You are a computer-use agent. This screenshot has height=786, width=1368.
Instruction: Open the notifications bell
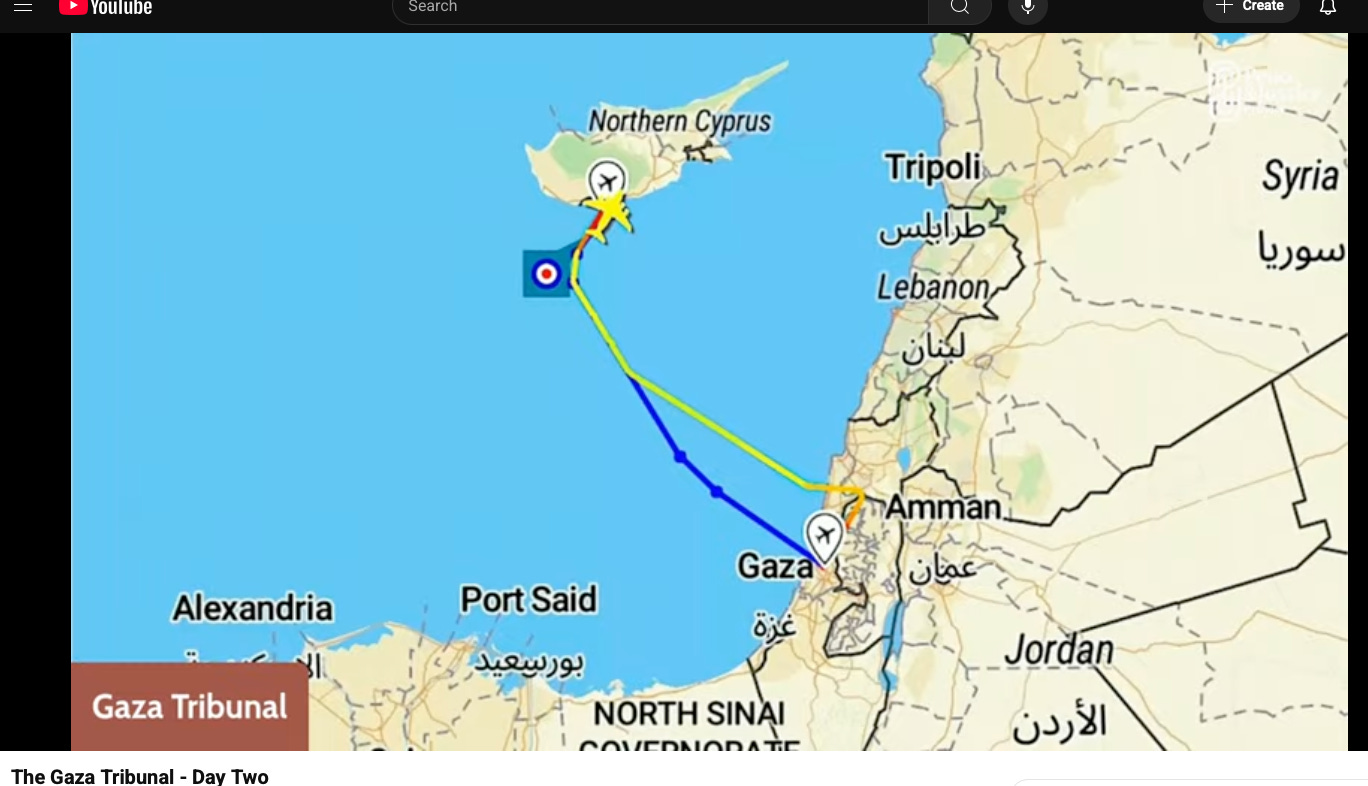click(x=1327, y=7)
